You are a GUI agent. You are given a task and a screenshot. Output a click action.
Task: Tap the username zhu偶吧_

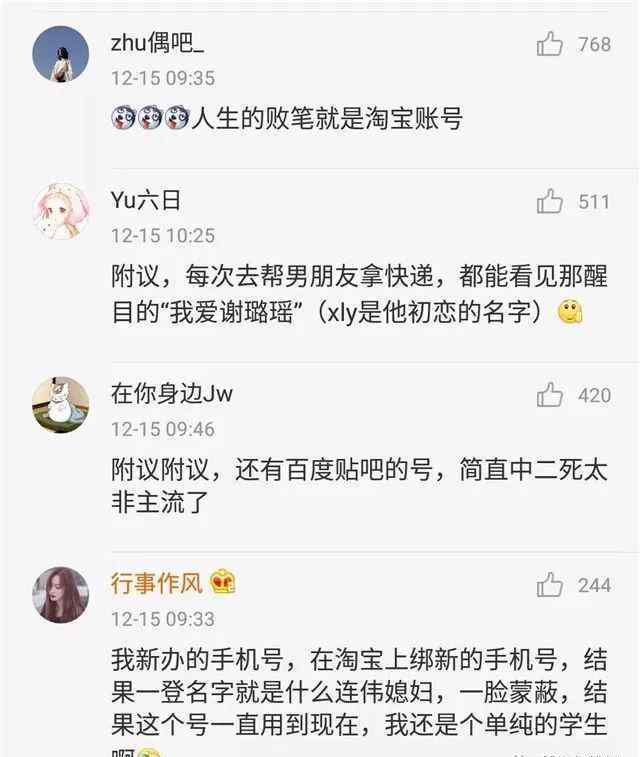coord(157,44)
